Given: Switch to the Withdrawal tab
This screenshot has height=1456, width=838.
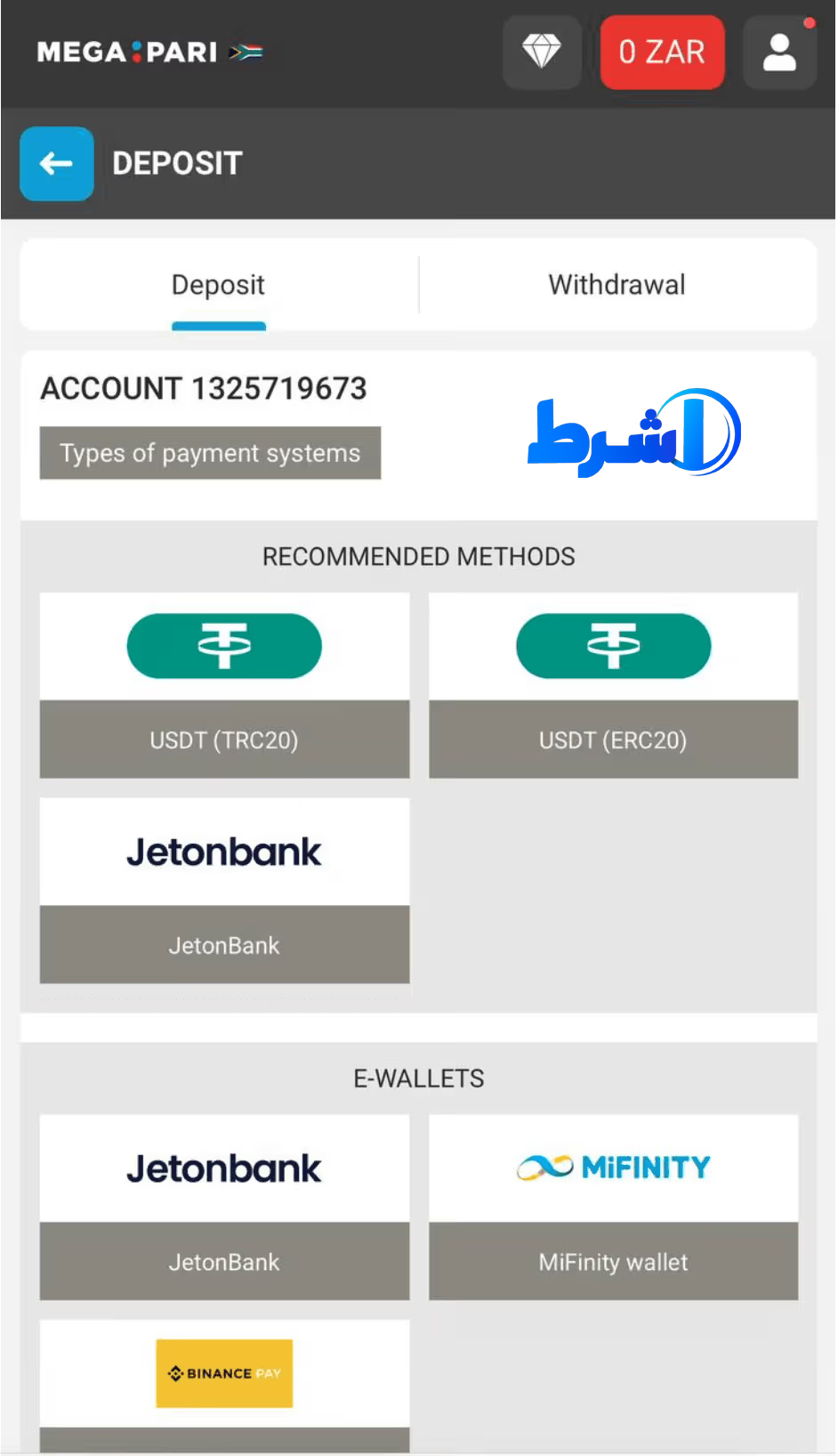Looking at the screenshot, I should tap(616, 285).
